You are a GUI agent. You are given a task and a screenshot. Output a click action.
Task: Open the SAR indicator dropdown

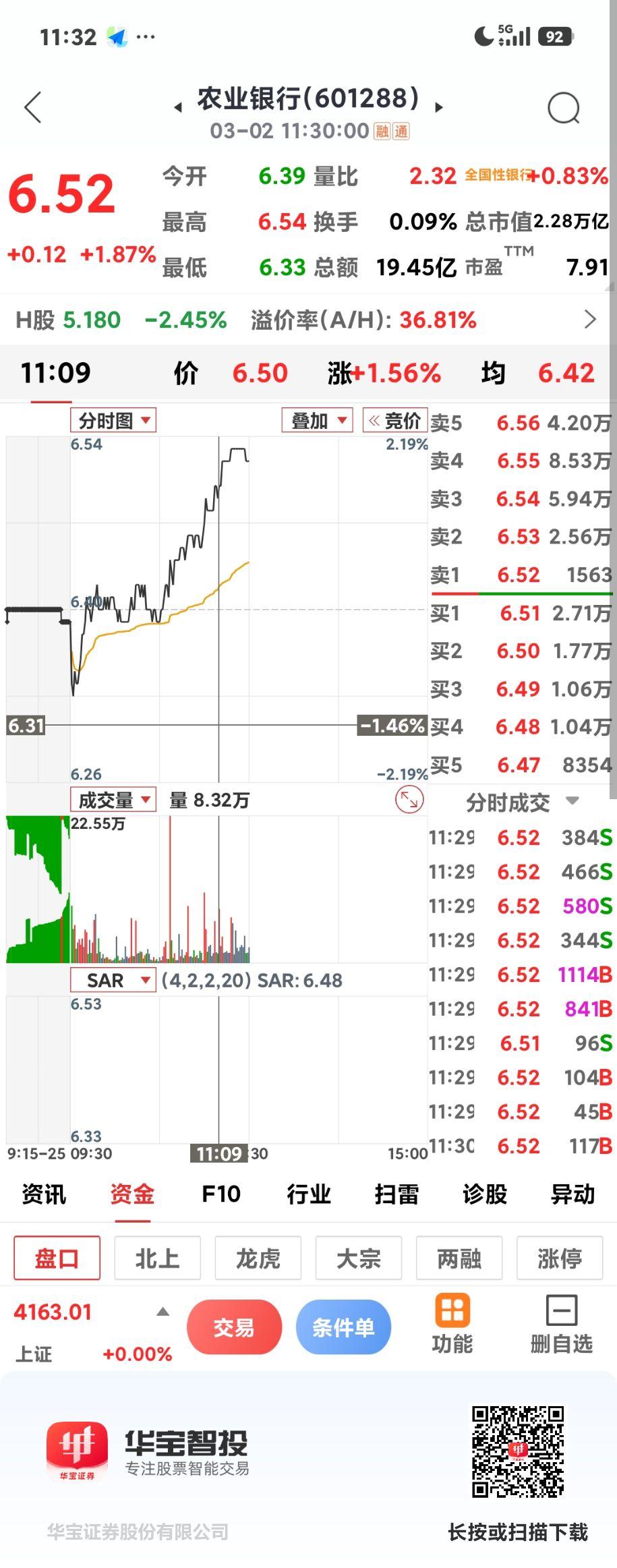113,980
